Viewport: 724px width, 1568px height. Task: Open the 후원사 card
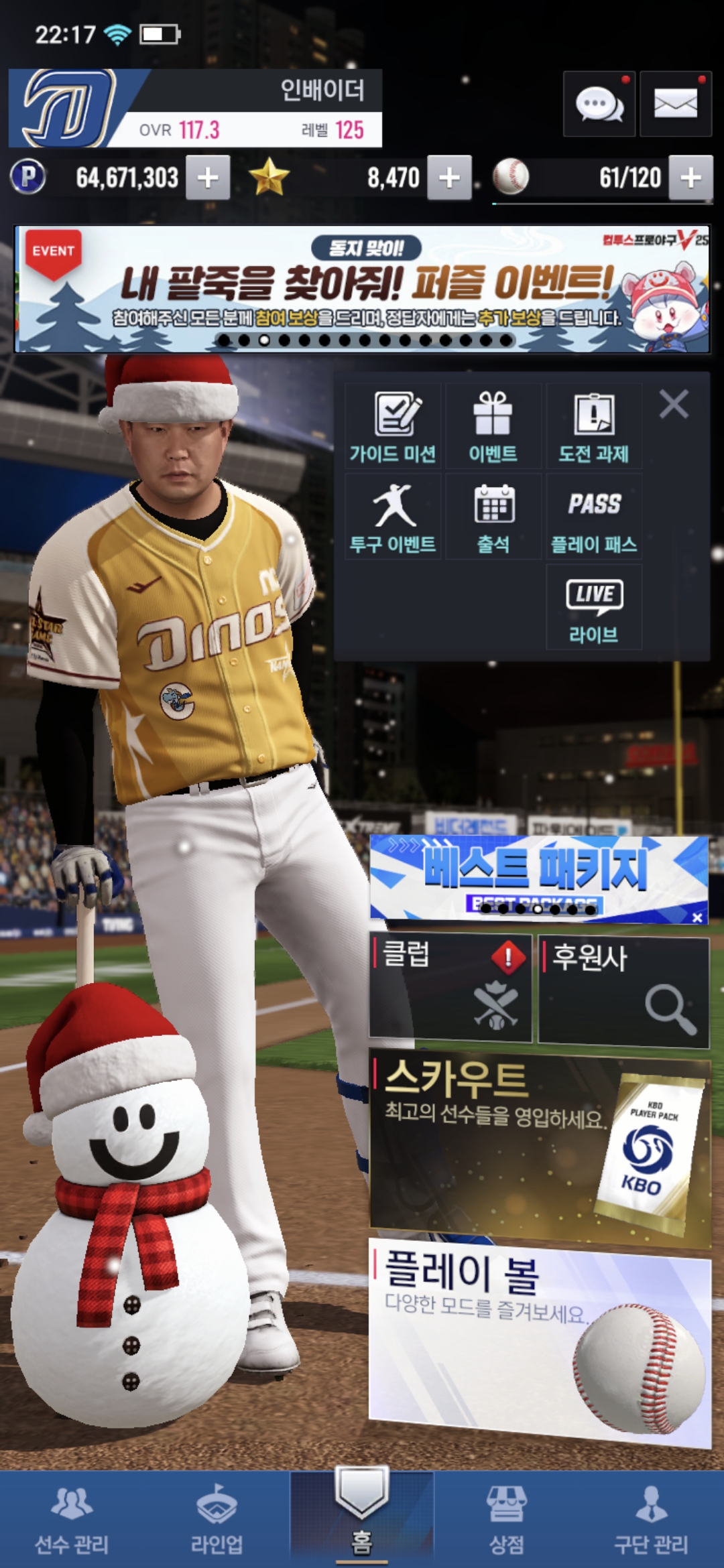[x=623, y=990]
